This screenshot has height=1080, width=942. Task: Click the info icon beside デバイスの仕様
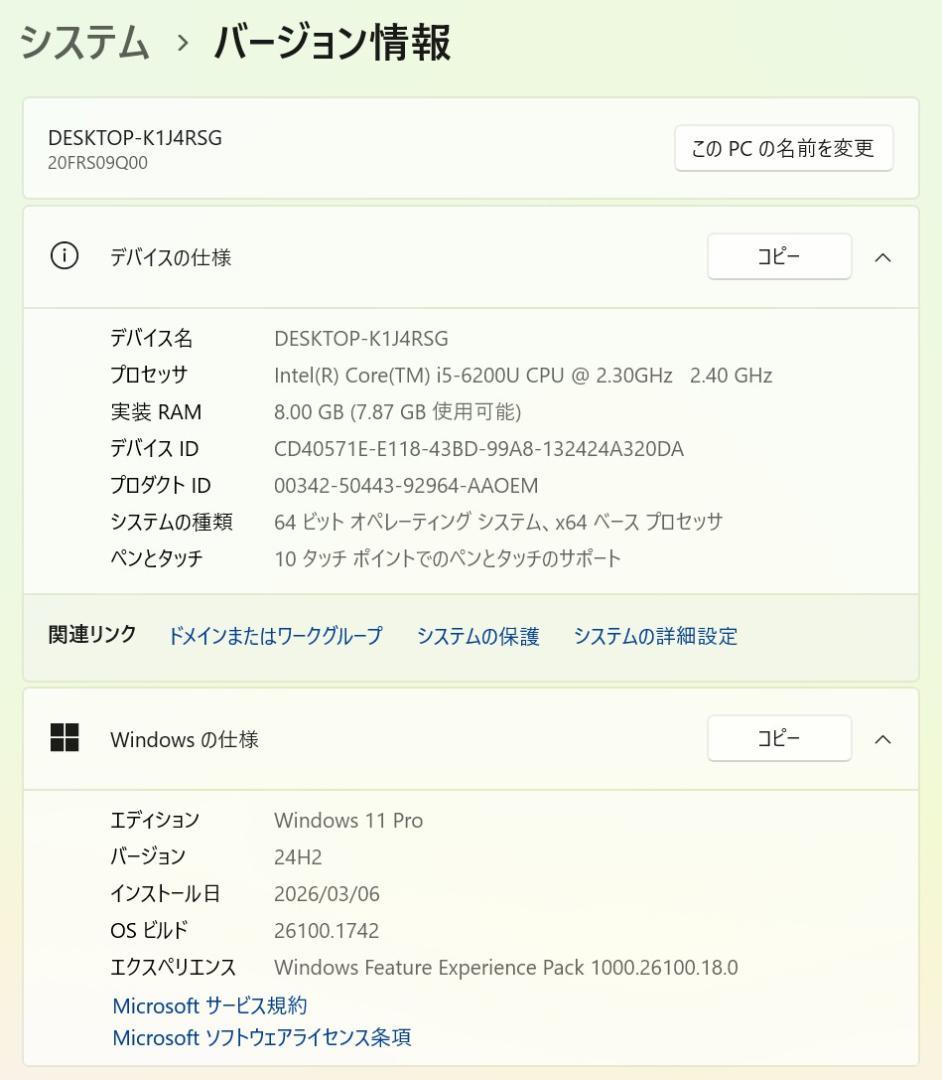point(66,257)
